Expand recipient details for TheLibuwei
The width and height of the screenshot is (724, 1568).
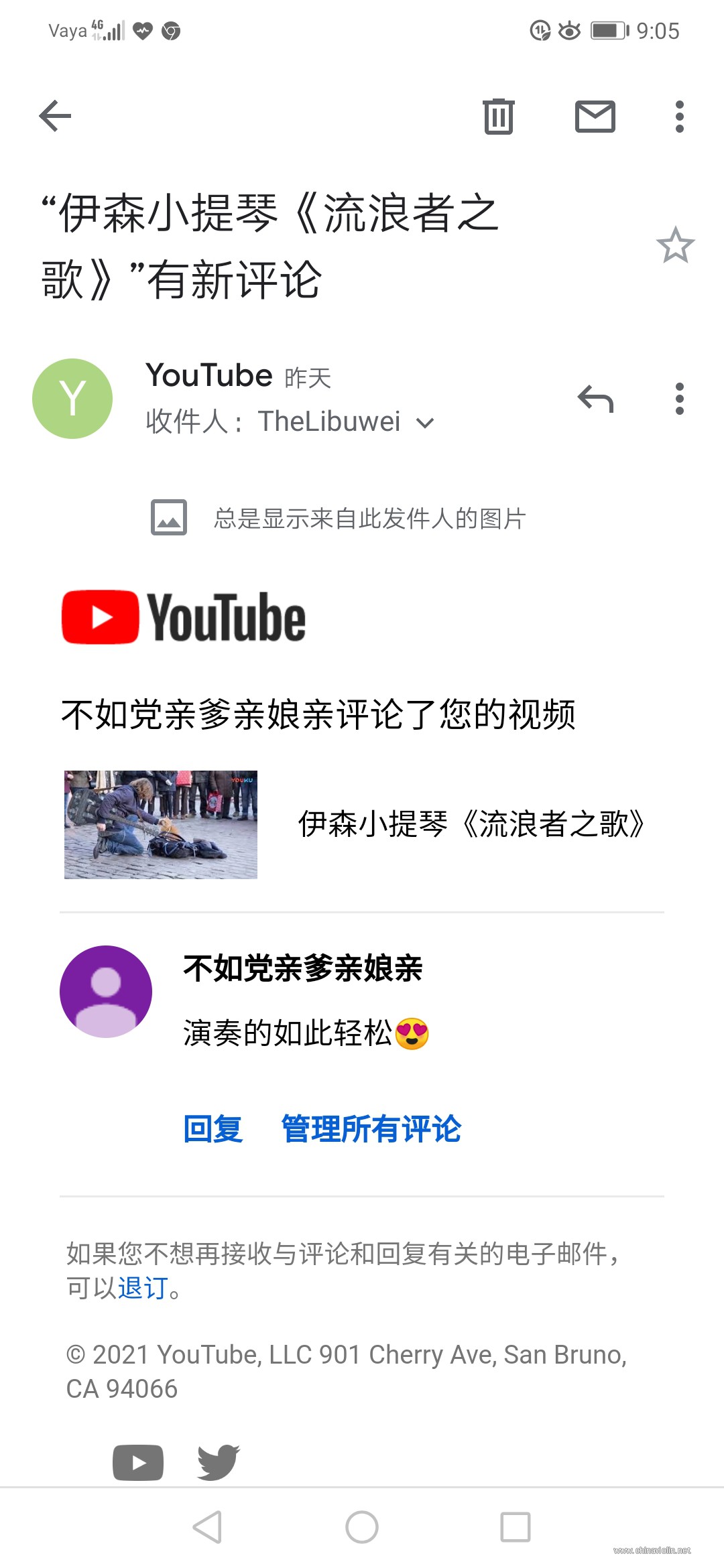425,423
